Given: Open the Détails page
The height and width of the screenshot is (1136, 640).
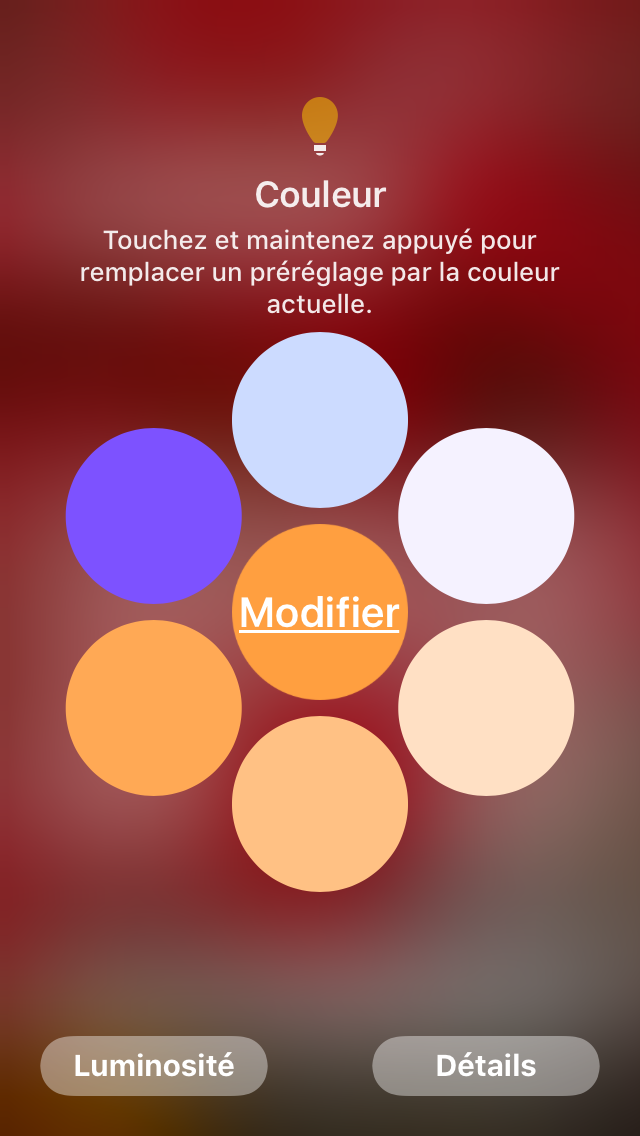Looking at the screenshot, I should [x=486, y=1066].
